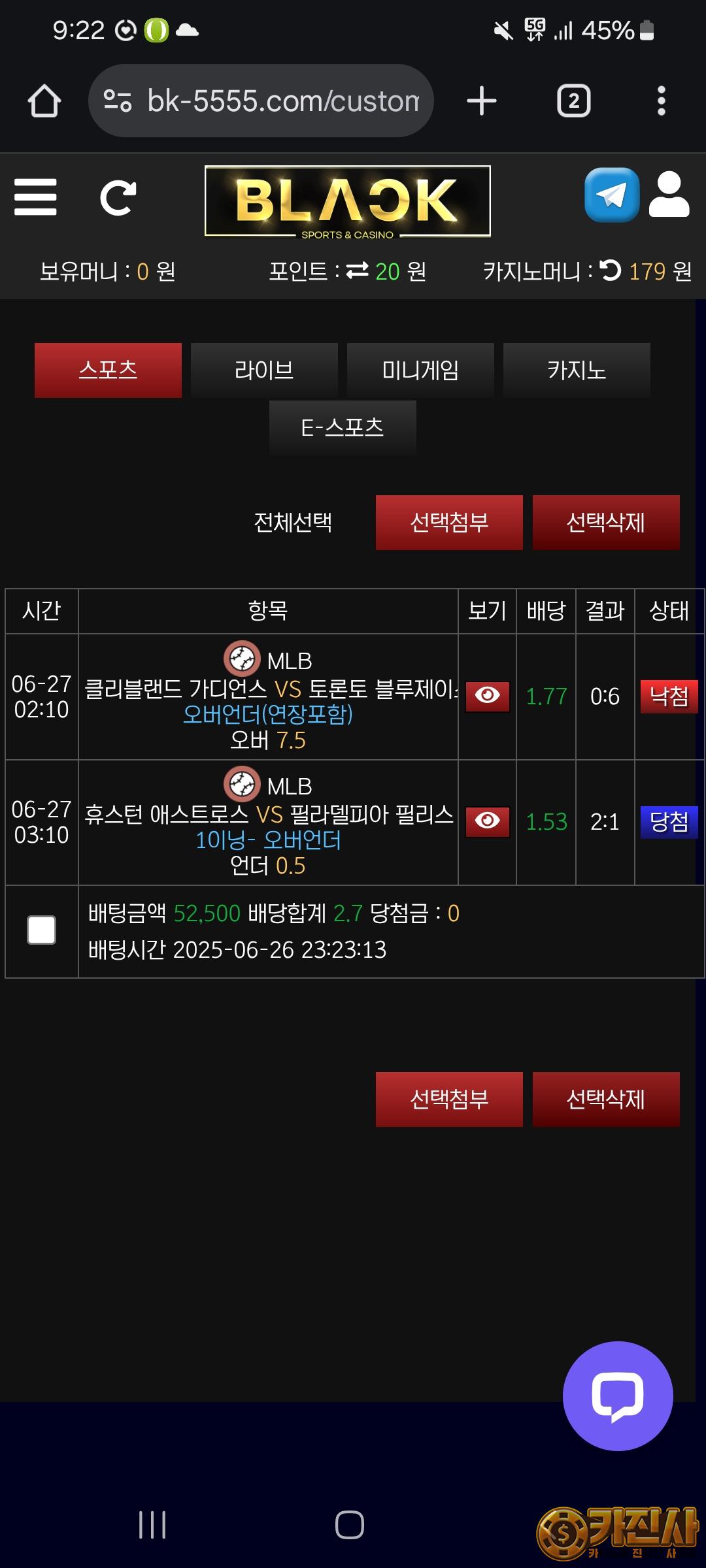Open the user profile icon
706x1568 pixels.
click(x=669, y=195)
